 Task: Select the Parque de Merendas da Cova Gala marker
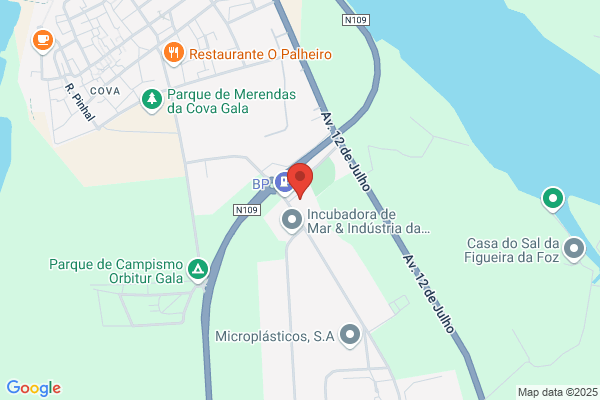pyautogui.click(x=152, y=101)
